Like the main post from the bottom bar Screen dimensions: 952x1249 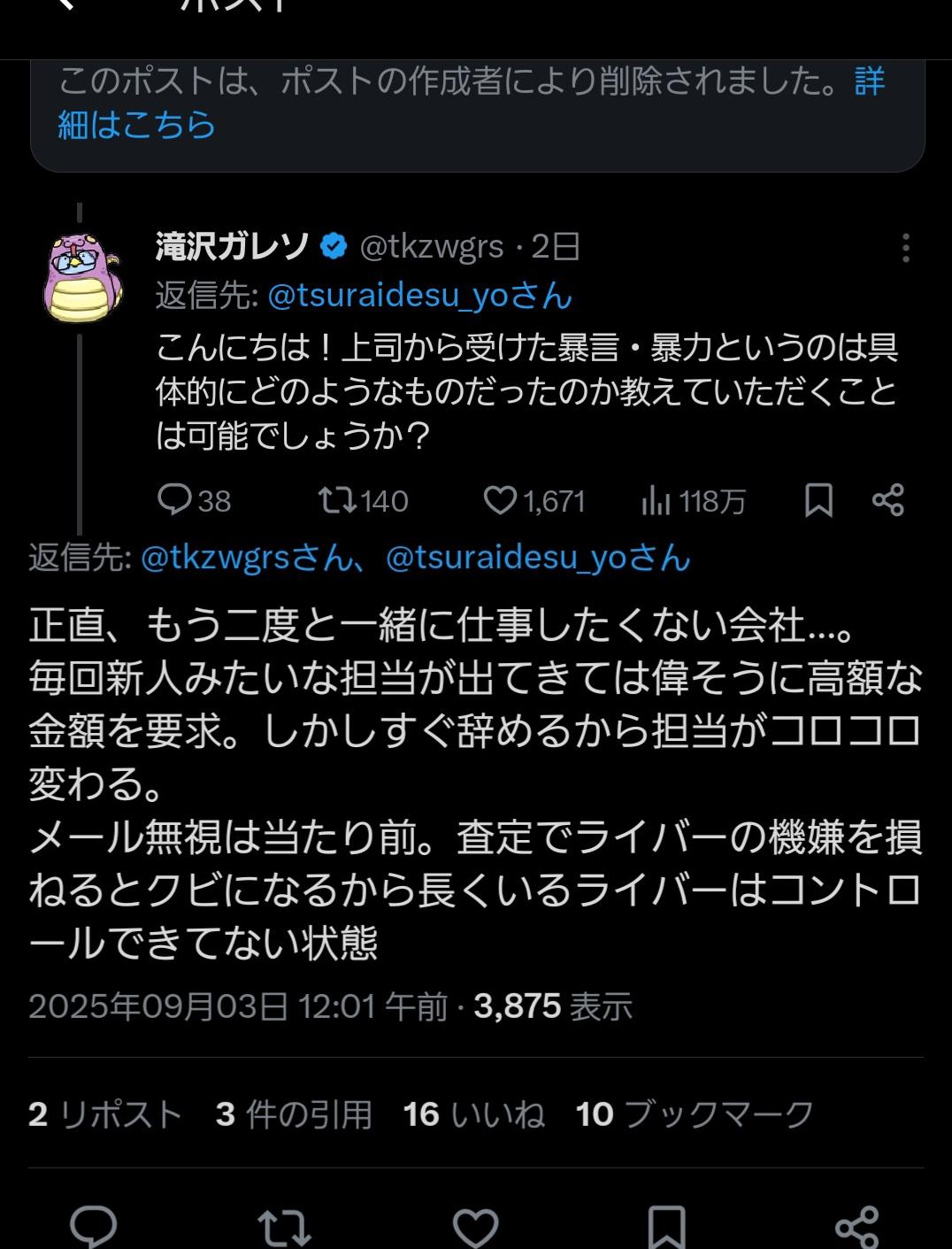pyautogui.click(x=475, y=1229)
